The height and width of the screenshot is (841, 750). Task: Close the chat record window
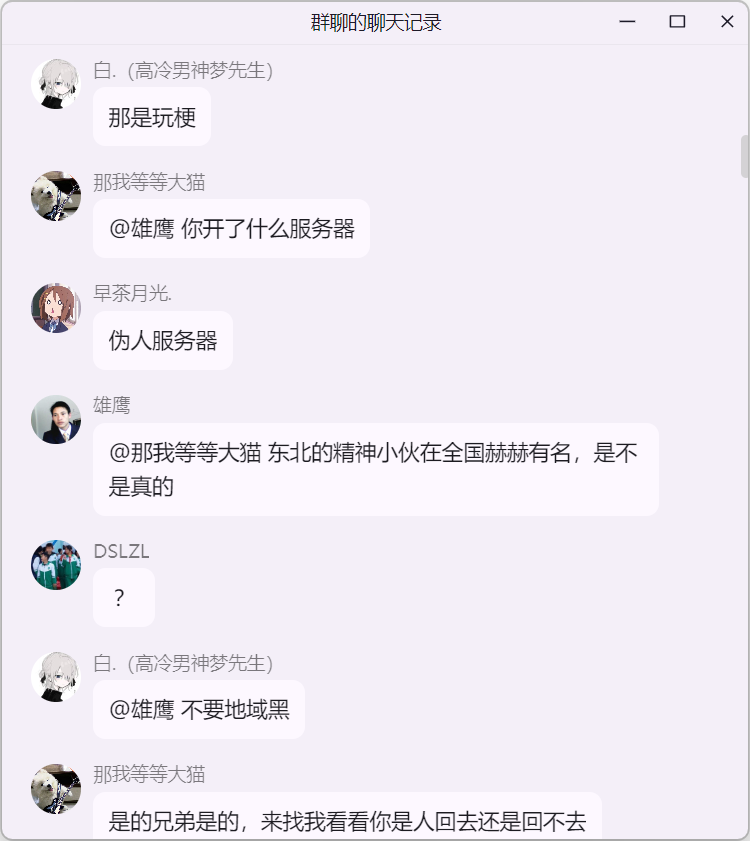727,22
